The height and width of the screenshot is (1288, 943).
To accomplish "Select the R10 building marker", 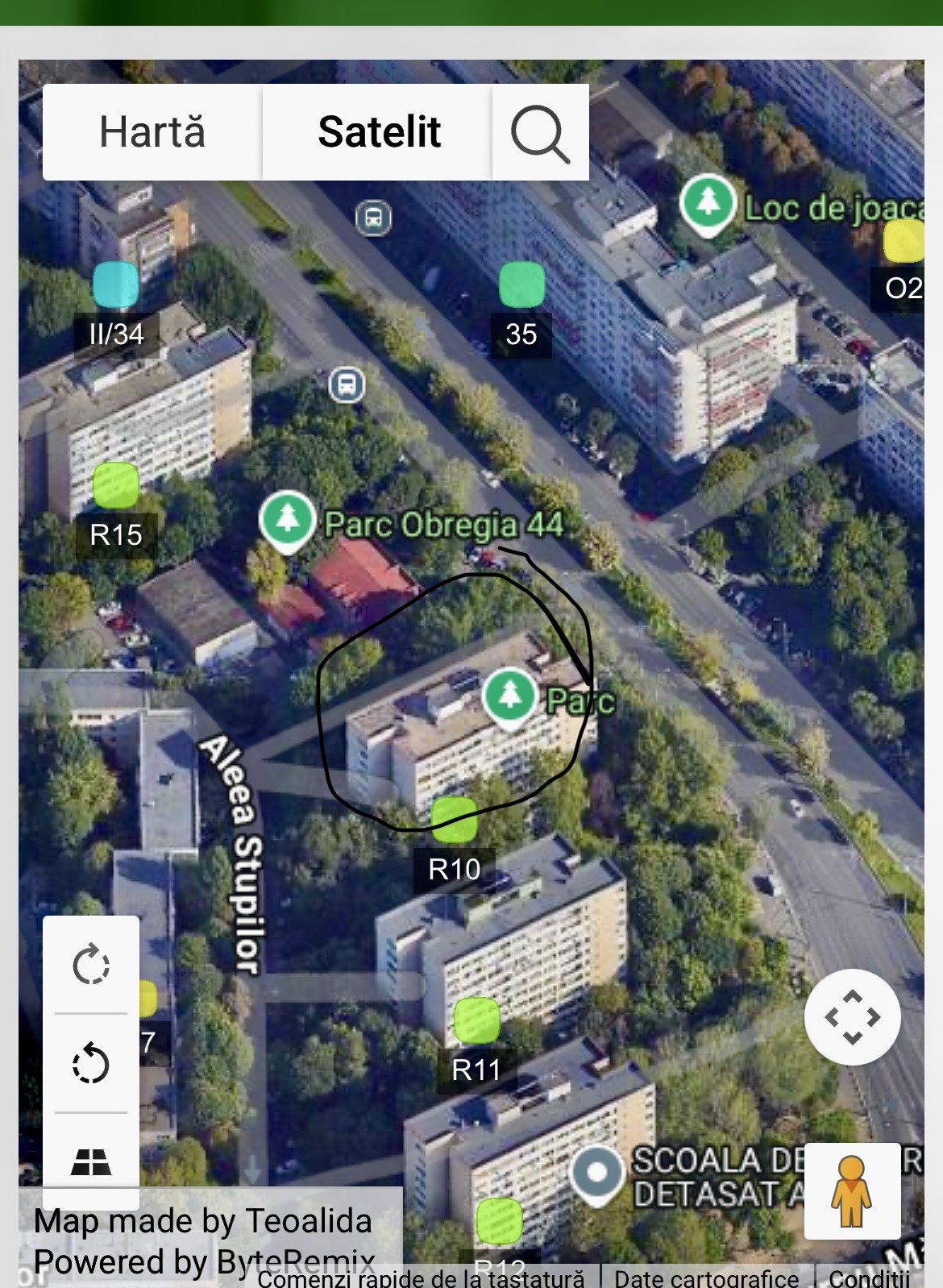I will click(455, 819).
